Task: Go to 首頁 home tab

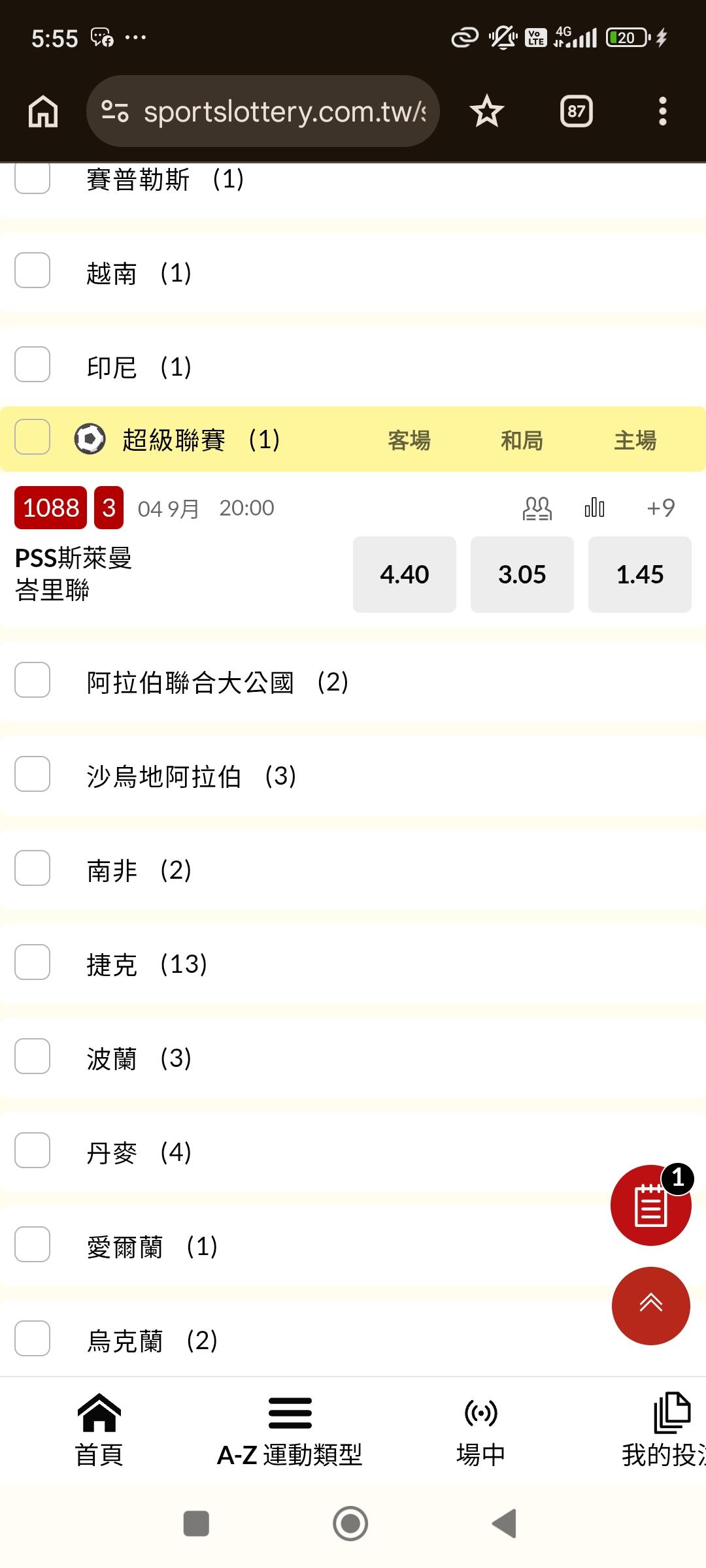Action: [99, 1431]
